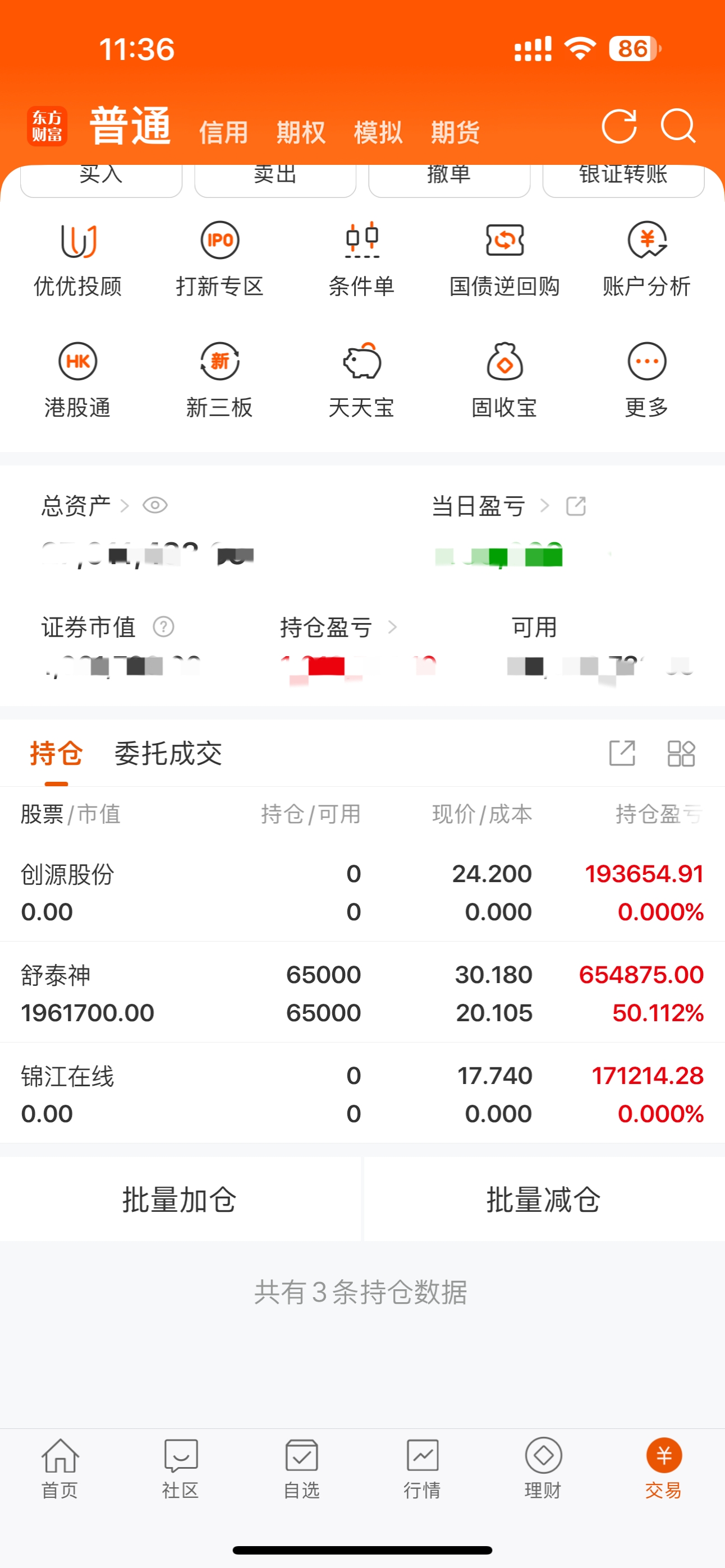
Task: Go to the 行情 market tab
Action: 422,1468
